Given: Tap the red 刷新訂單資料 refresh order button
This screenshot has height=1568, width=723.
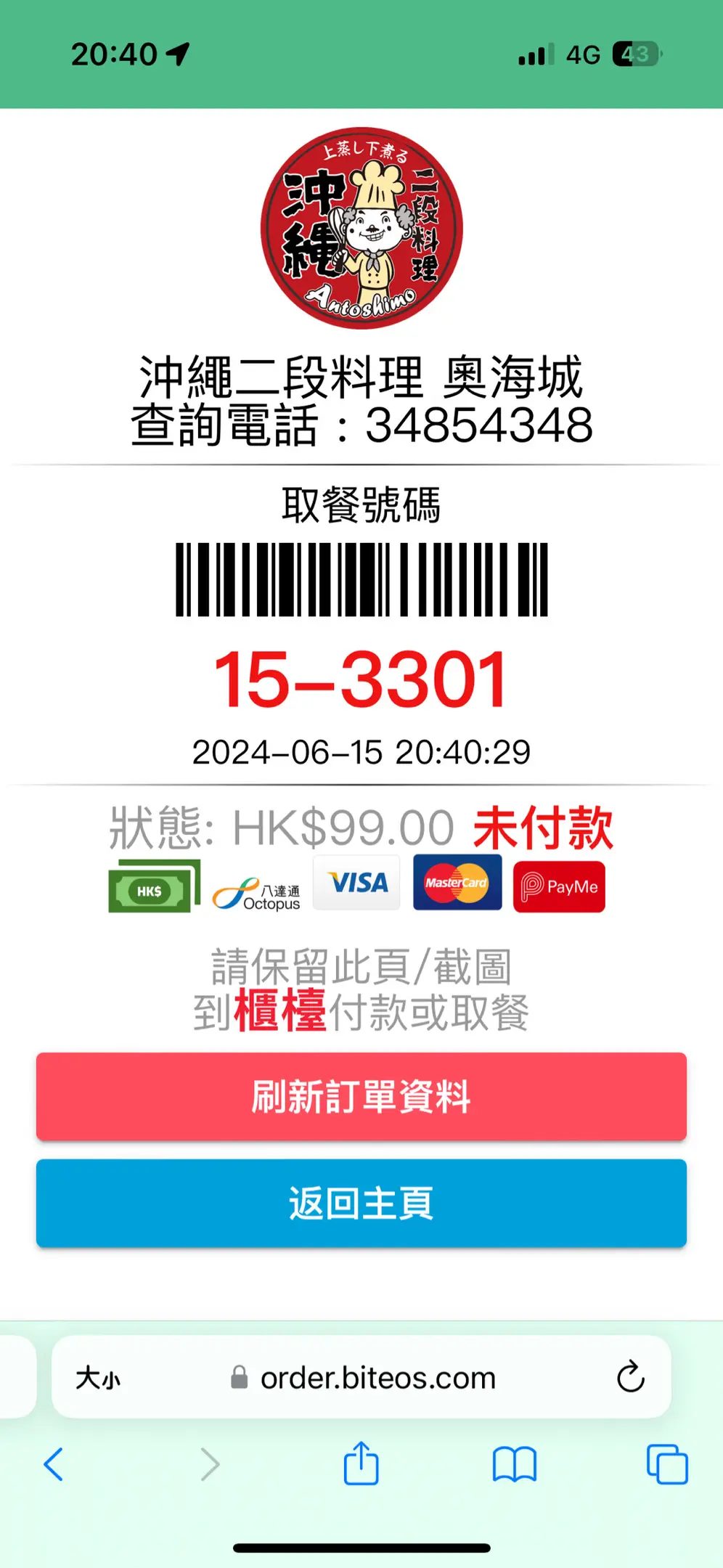Looking at the screenshot, I should [361, 1096].
